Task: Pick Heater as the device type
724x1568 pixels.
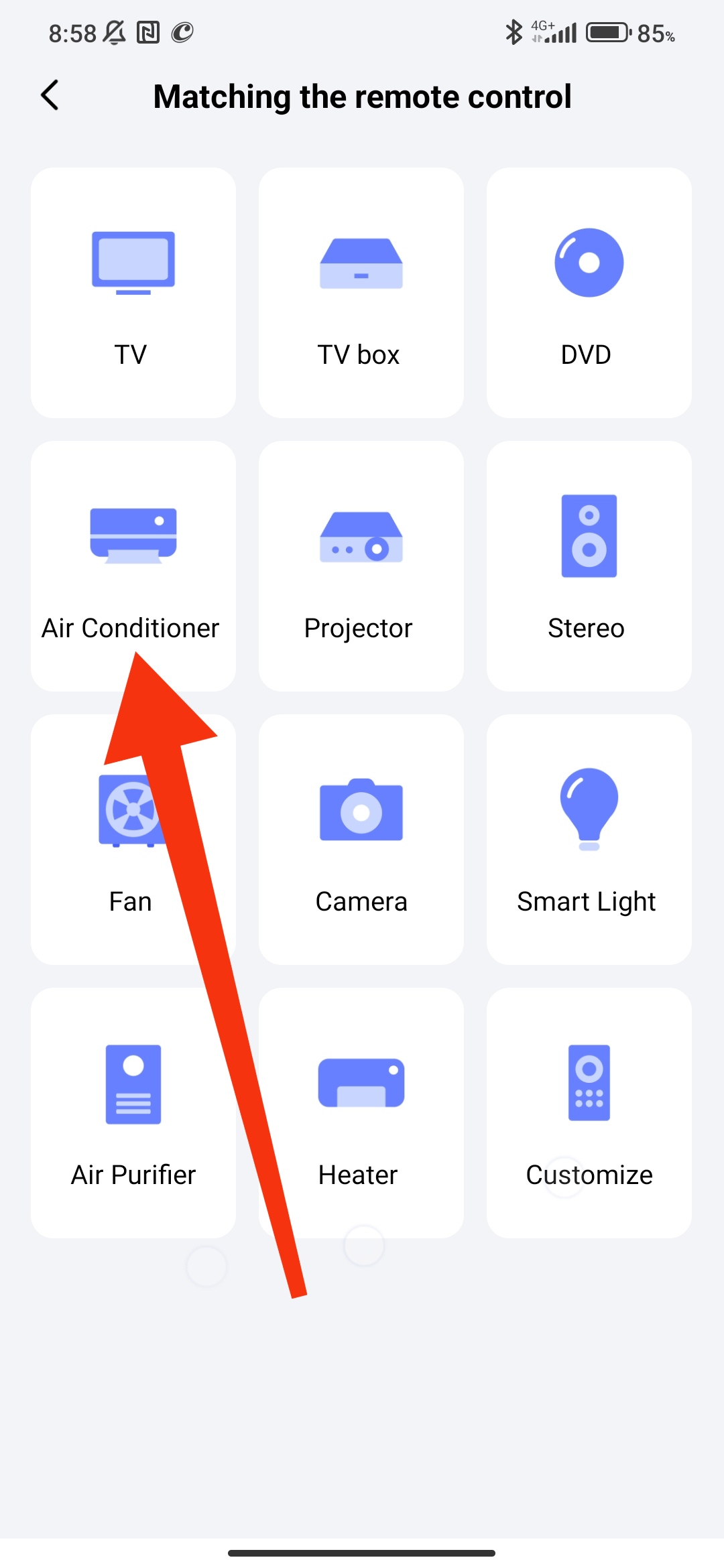Action: [x=361, y=1113]
